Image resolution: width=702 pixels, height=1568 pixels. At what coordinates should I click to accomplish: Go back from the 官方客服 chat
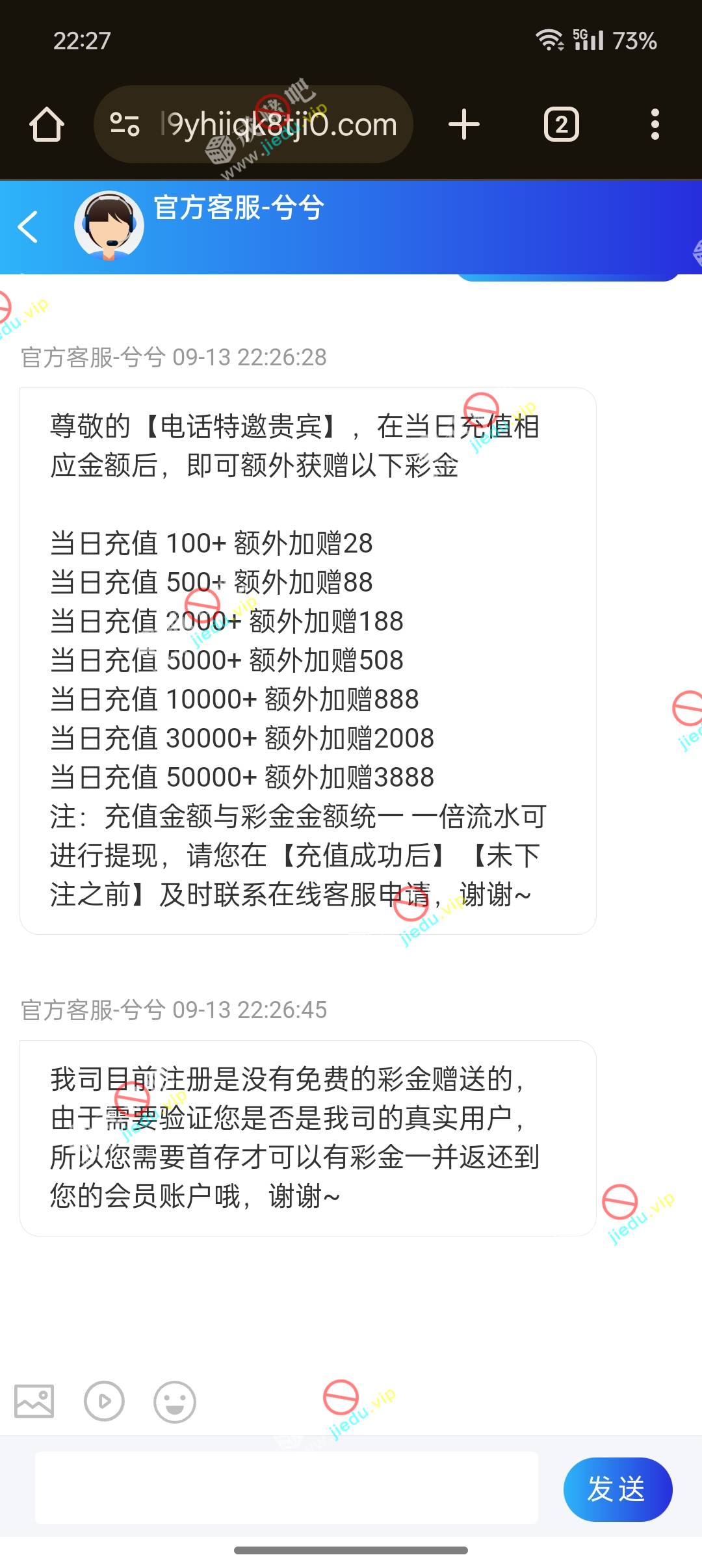coord(28,227)
